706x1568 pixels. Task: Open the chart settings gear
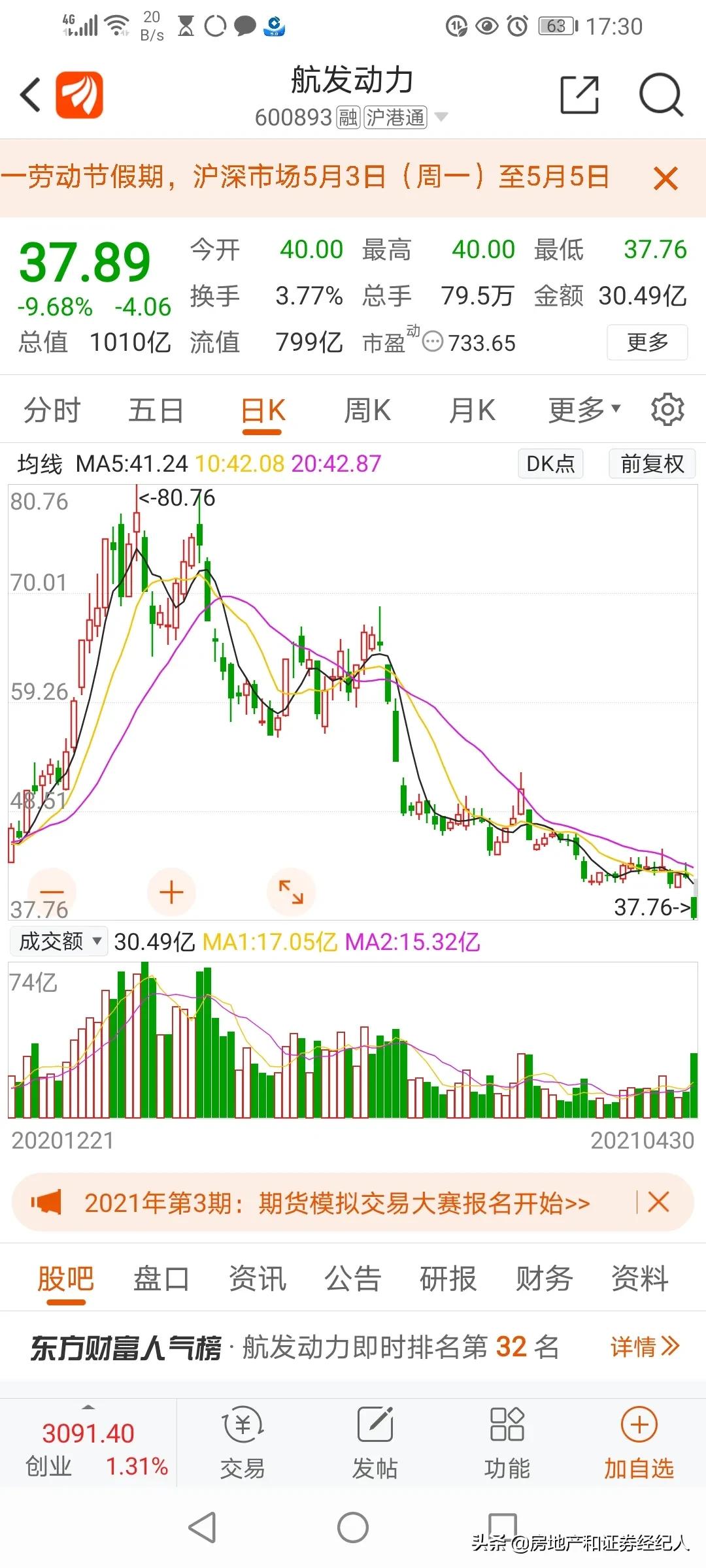click(x=667, y=408)
